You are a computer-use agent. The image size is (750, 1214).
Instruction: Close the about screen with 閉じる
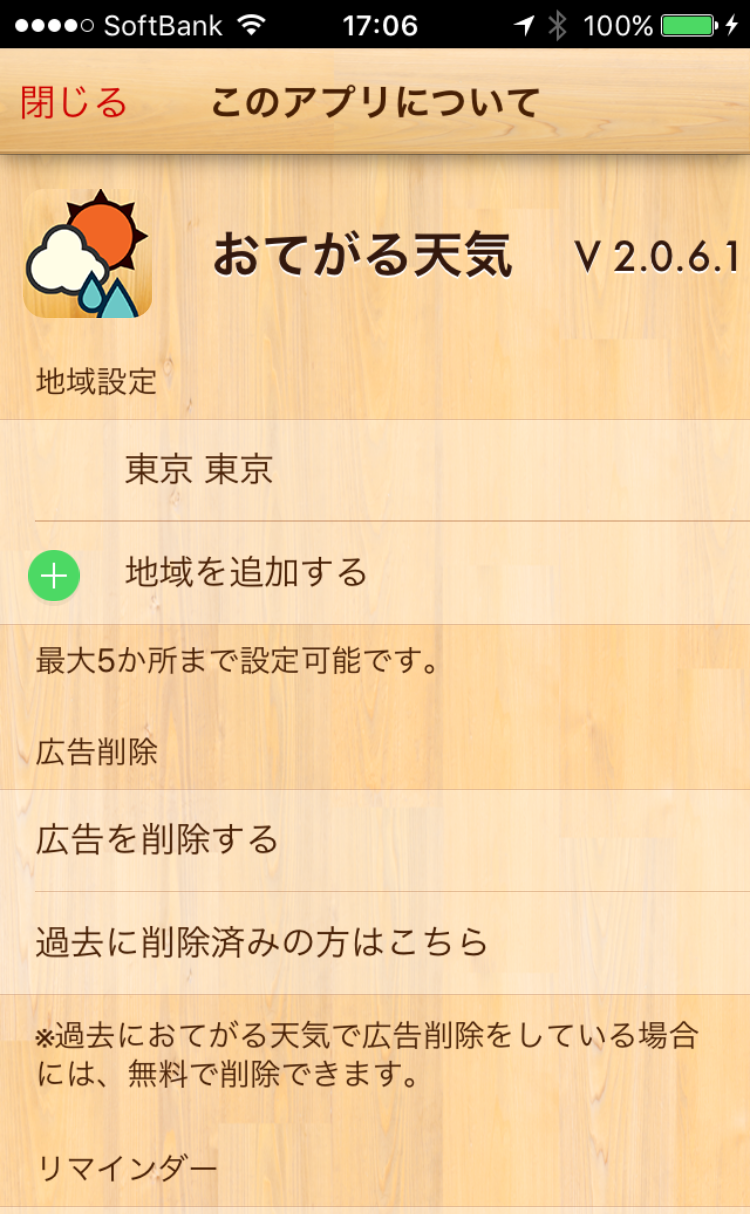(x=74, y=103)
